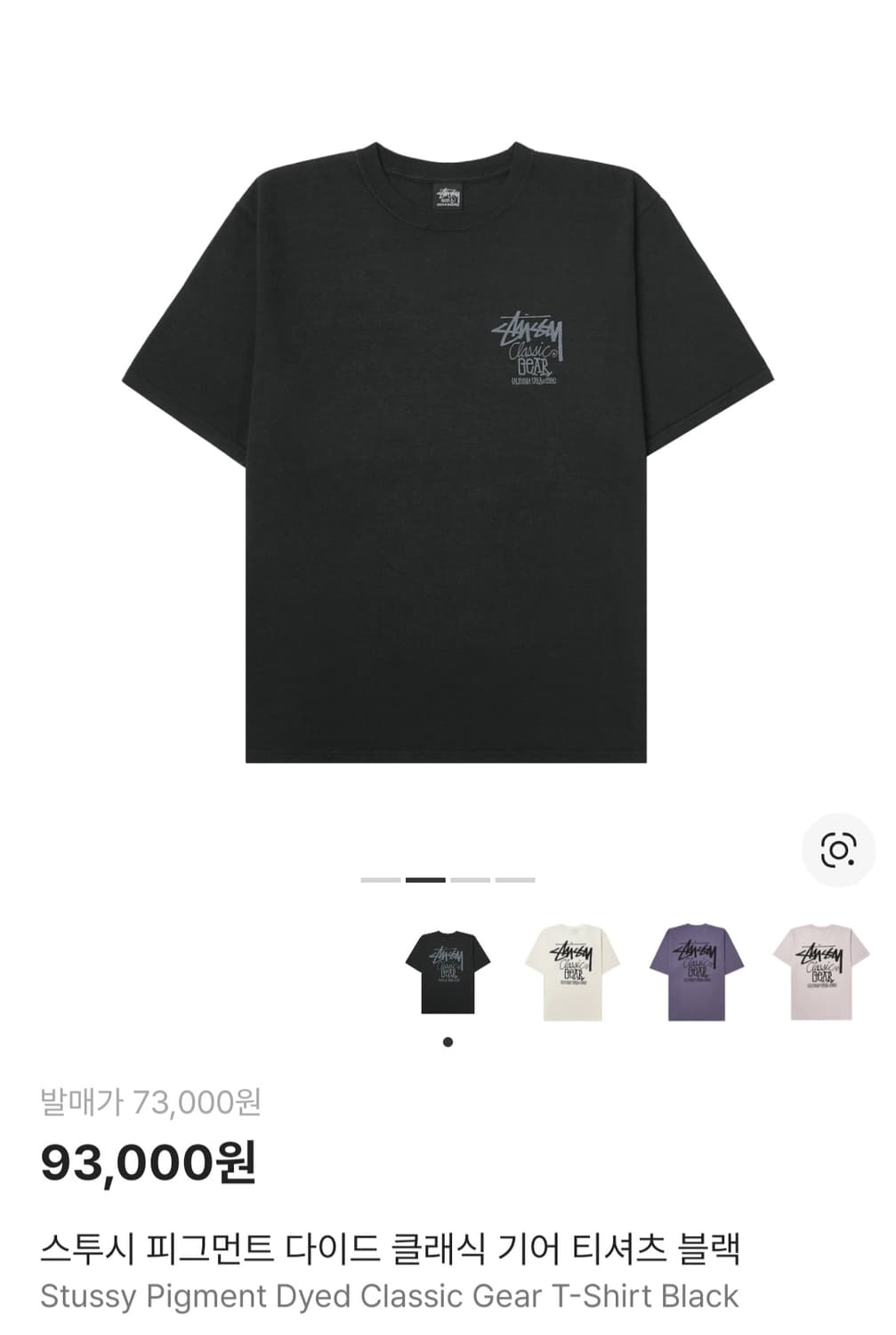
Task: Select the black colorway thumbnail
Action: pyautogui.click(x=448, y=968)
